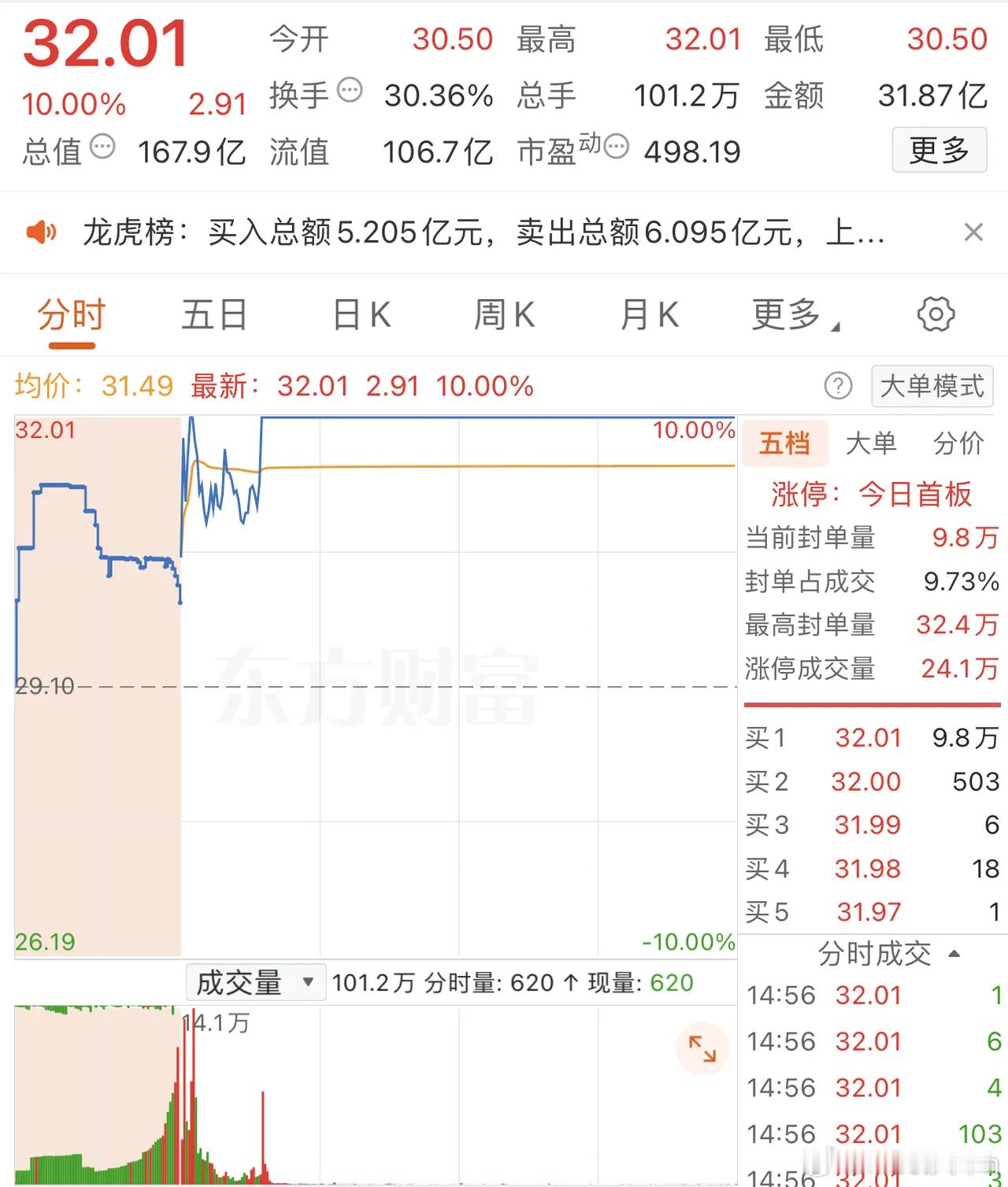
Task: Select the 买1 price 32.01
Action: pos(869,738)
